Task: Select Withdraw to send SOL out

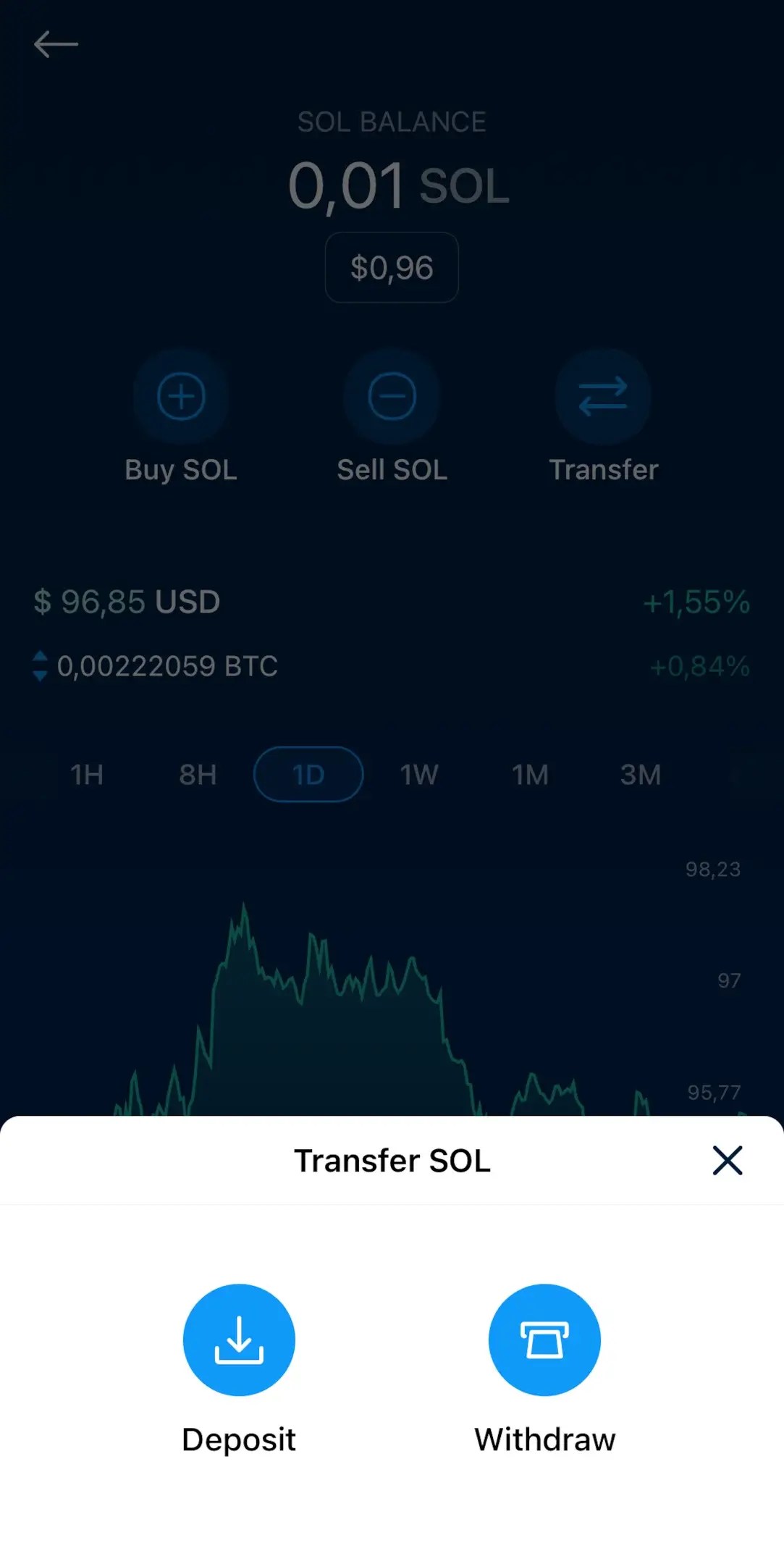Action: [x=544, y=1340]
